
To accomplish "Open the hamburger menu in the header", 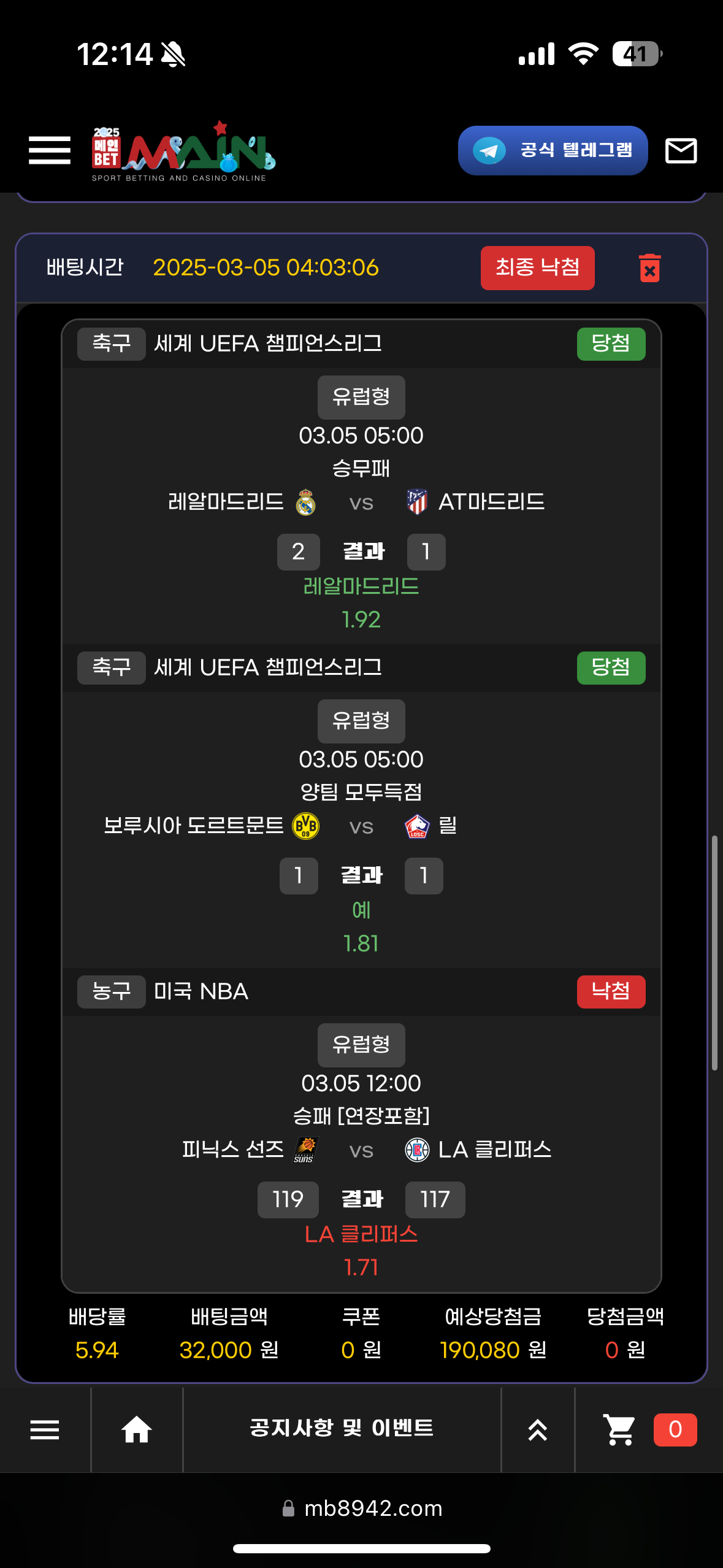I will click(50, 150).
